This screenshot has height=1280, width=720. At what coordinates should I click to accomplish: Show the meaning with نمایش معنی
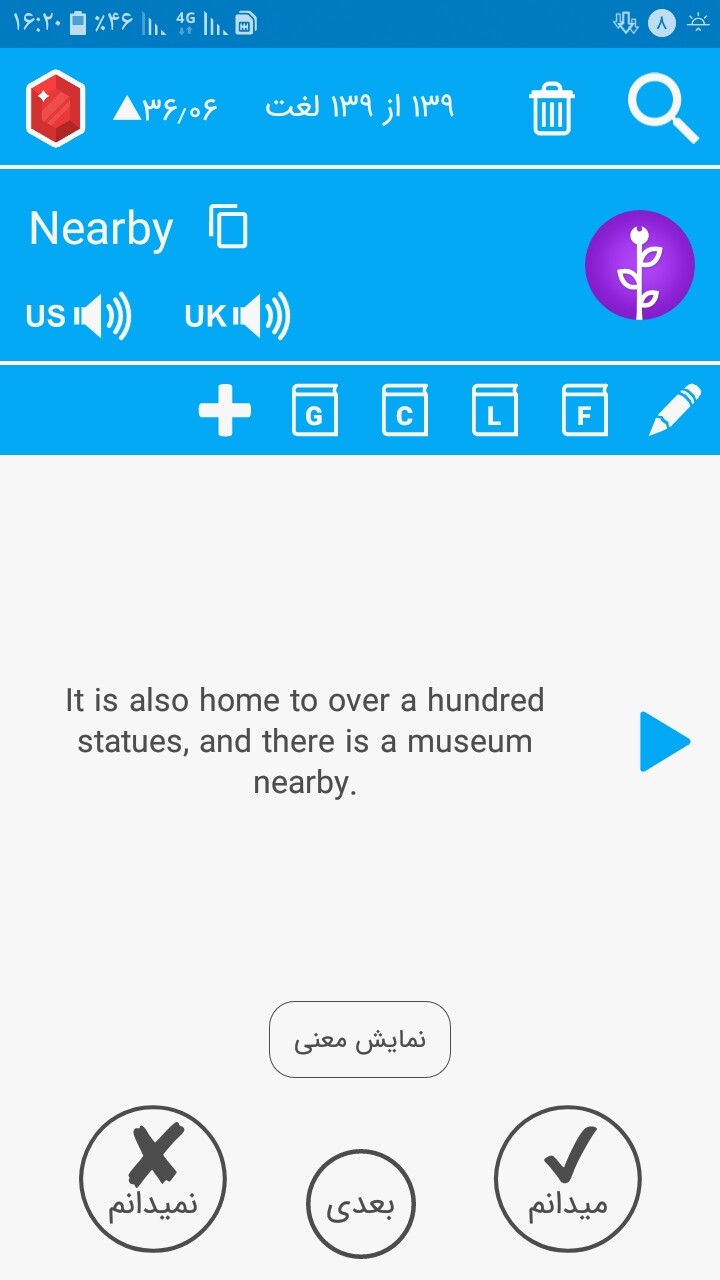click(x=360, y=1040)
